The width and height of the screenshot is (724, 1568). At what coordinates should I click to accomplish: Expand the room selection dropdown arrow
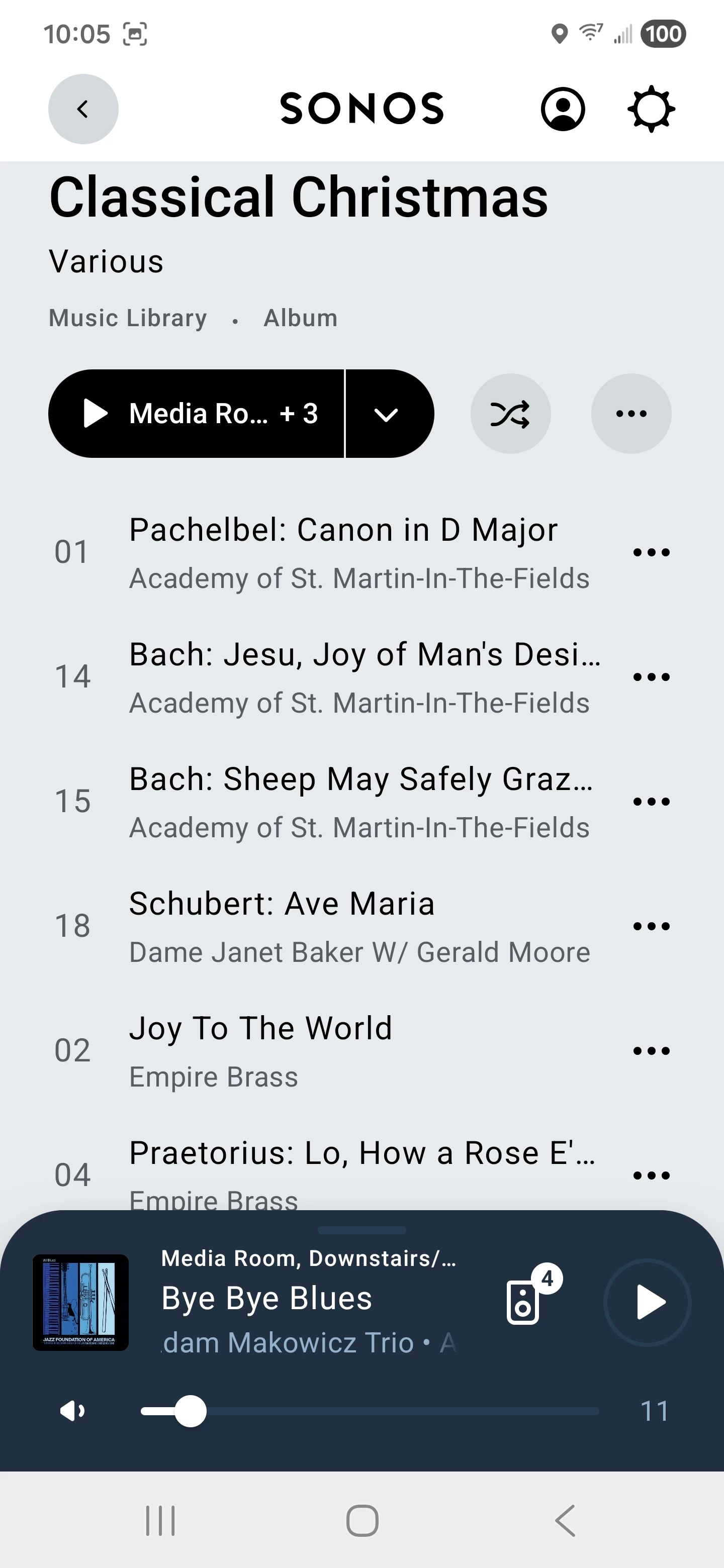click(386, 414)
